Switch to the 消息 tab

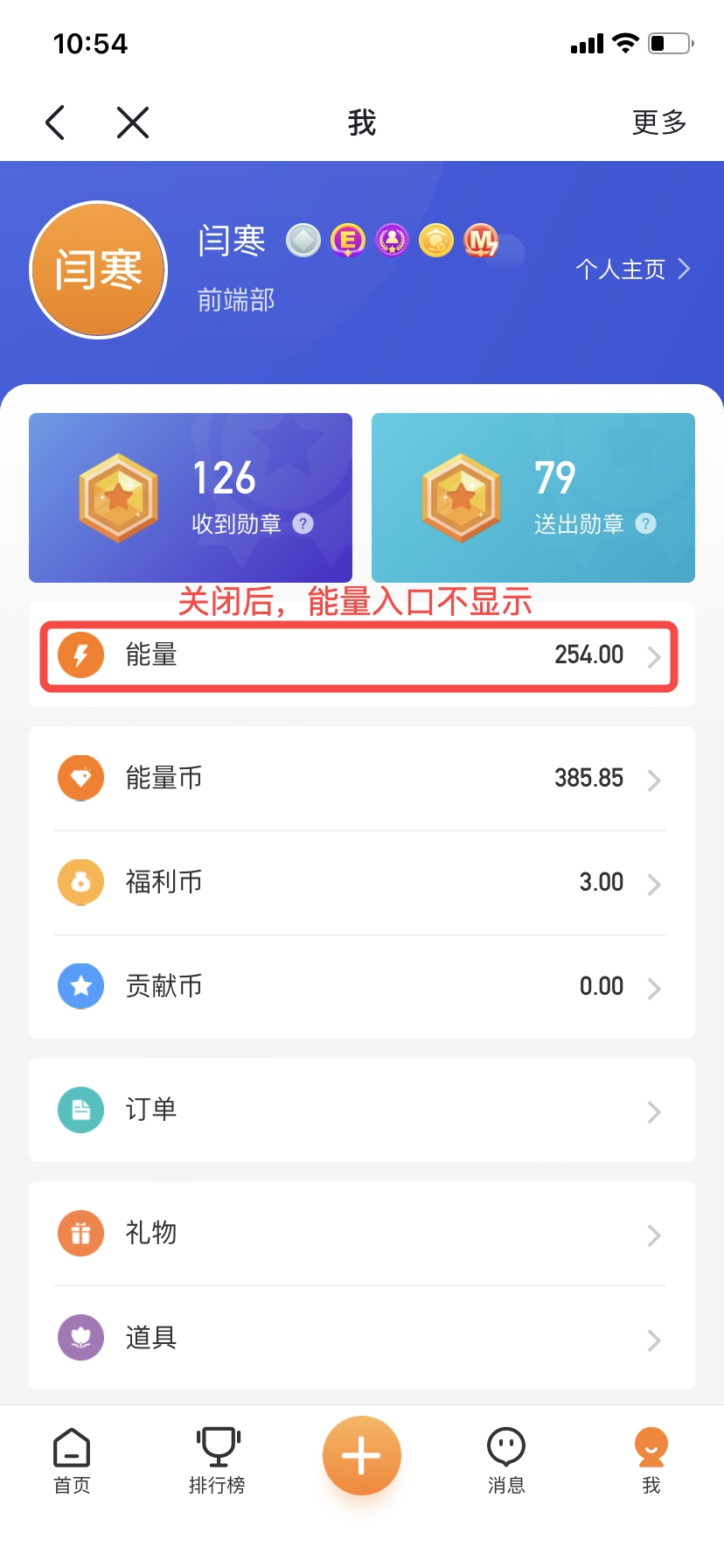505,1459
